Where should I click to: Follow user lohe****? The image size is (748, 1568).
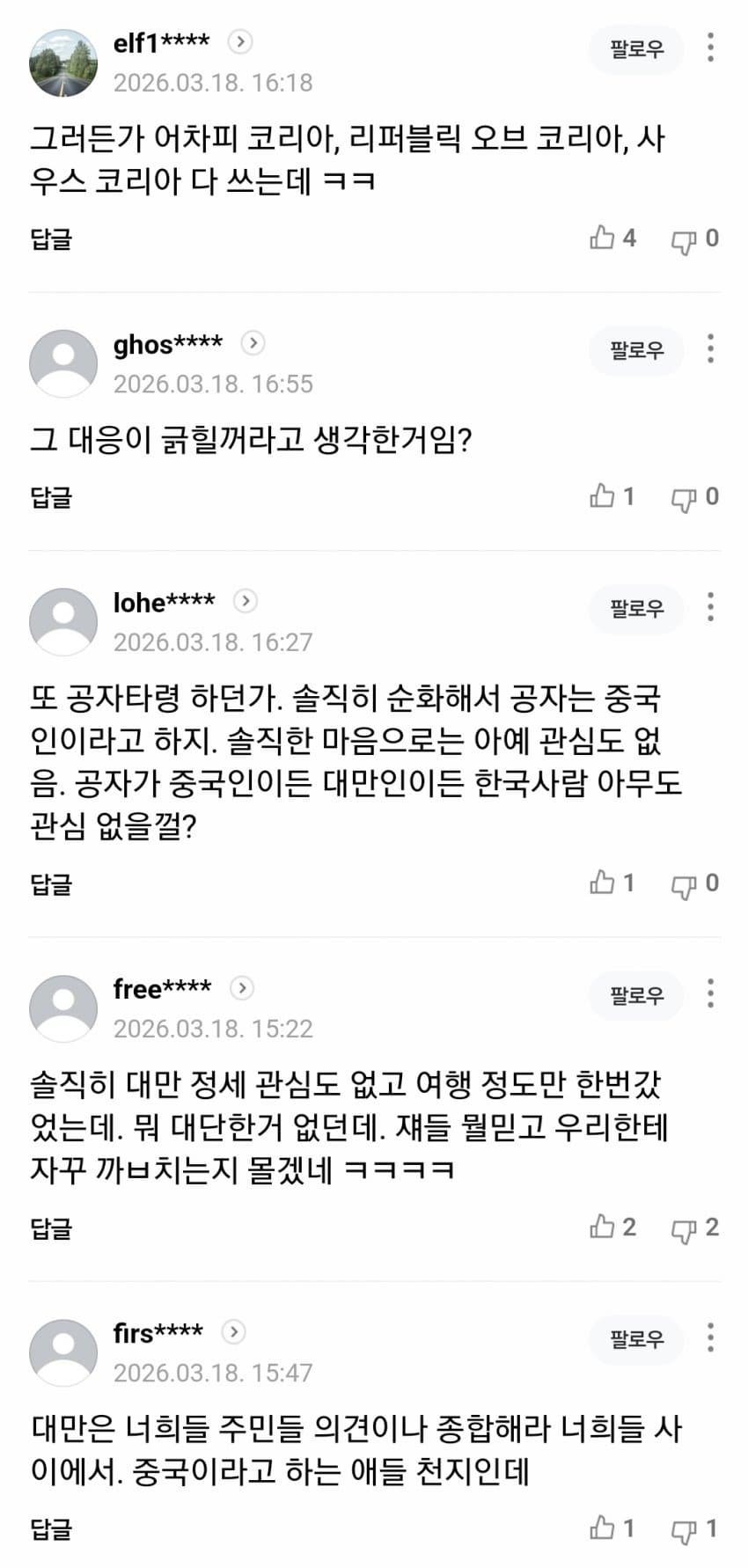click(636, 608)
